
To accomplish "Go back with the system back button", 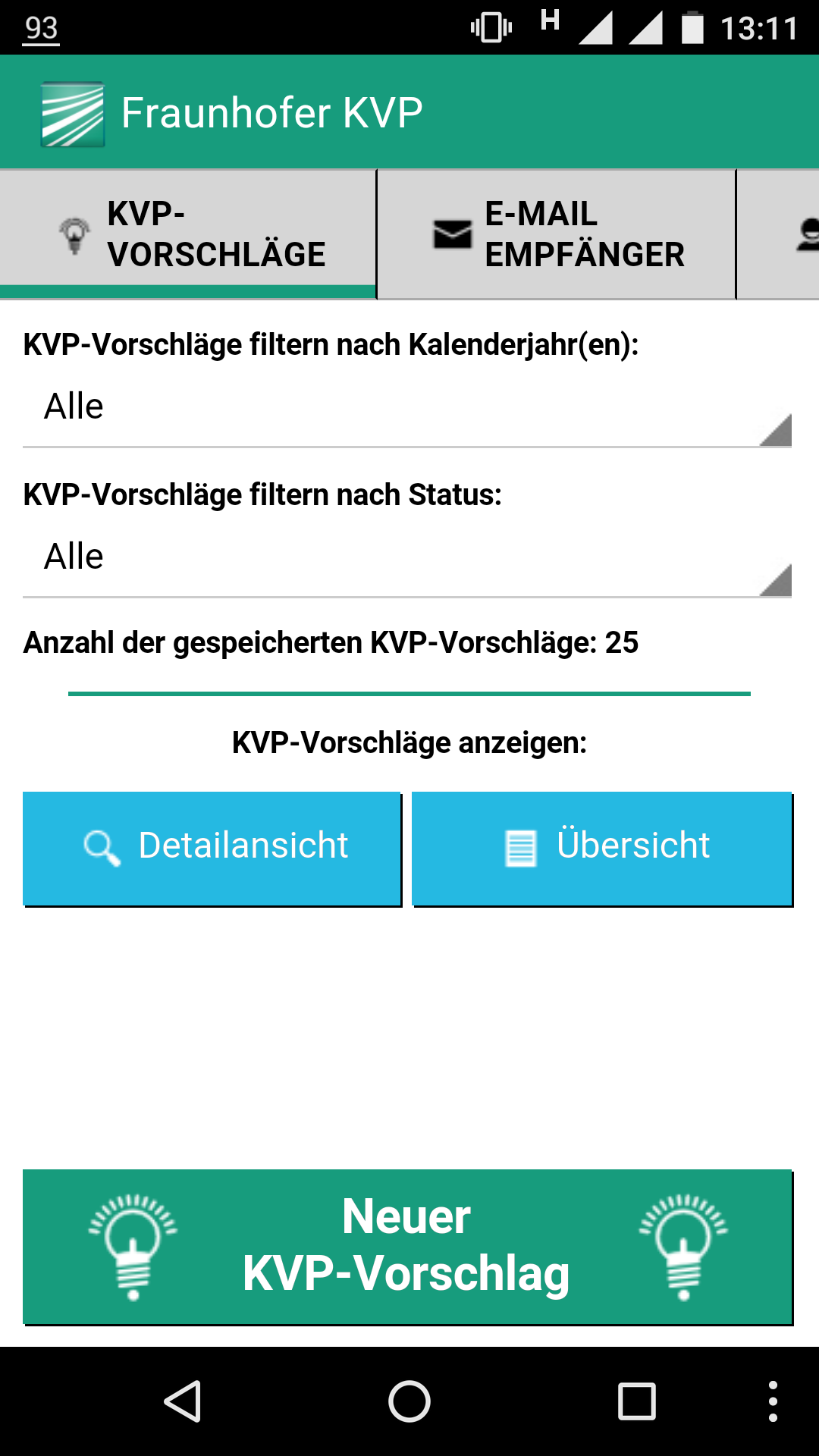I will (x=183, y=1401).
